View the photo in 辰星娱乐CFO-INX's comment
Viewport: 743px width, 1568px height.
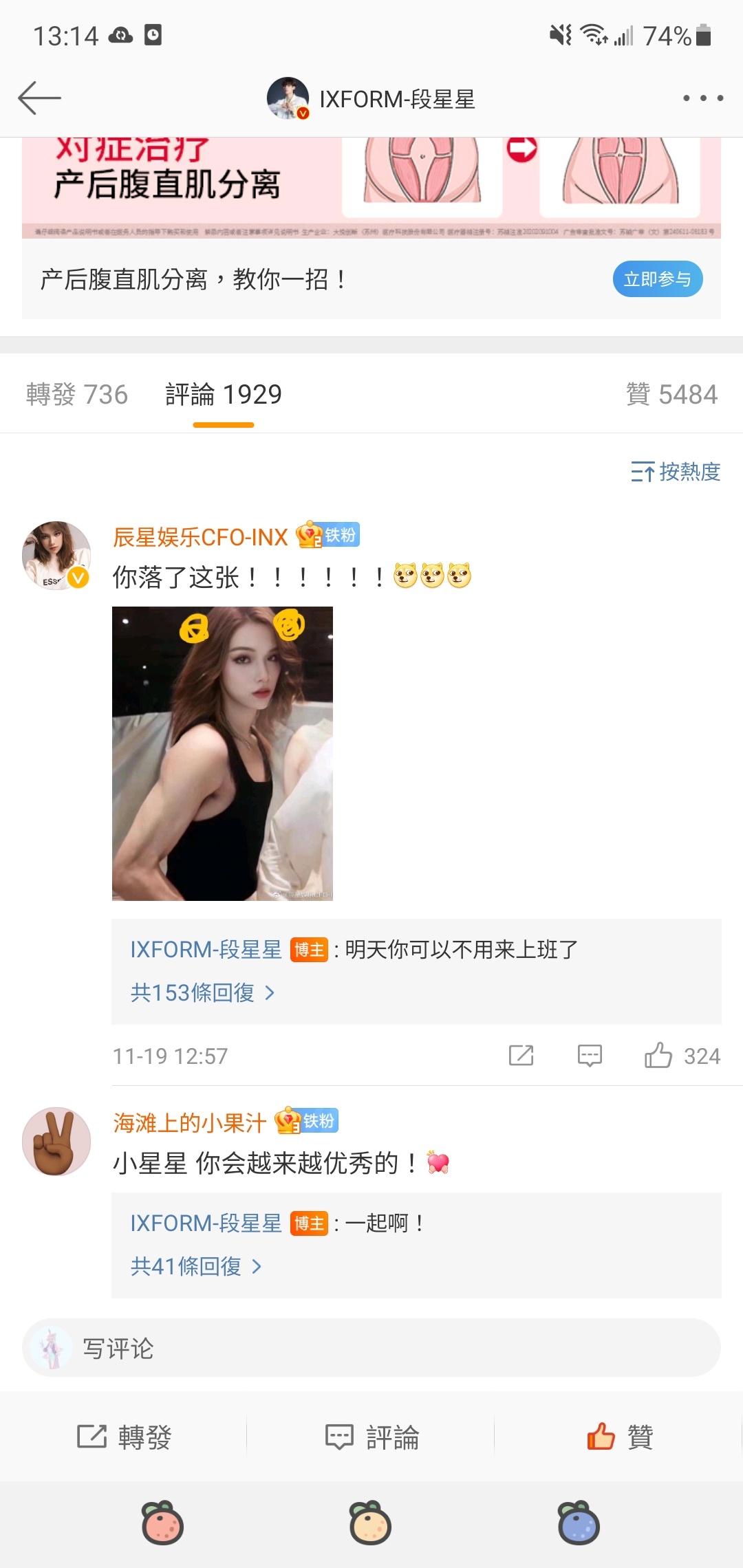click(x=222, y=754)
